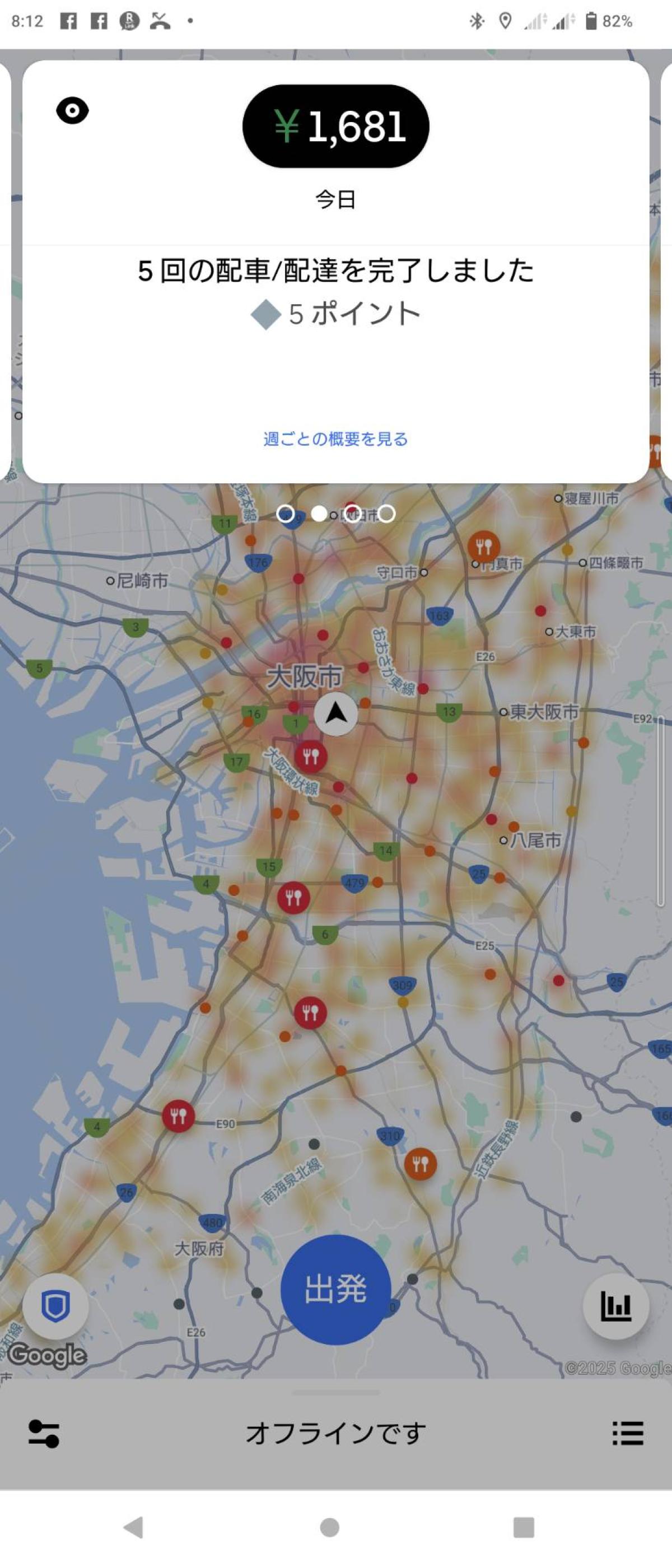The image size is (672, 1568).
Task: Tap the ¥1,681 earnings pill
Action: 336,126
